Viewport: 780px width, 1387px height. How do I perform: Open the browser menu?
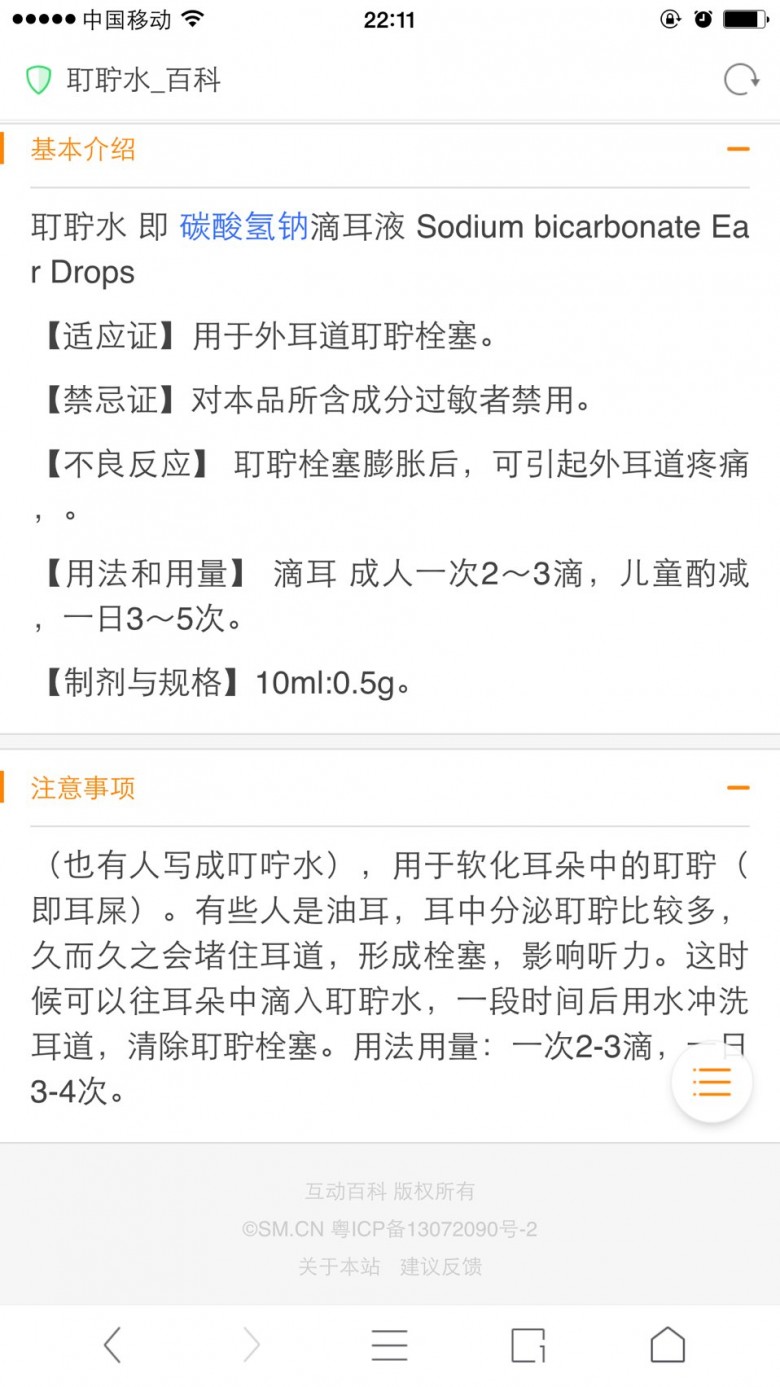389,1345
